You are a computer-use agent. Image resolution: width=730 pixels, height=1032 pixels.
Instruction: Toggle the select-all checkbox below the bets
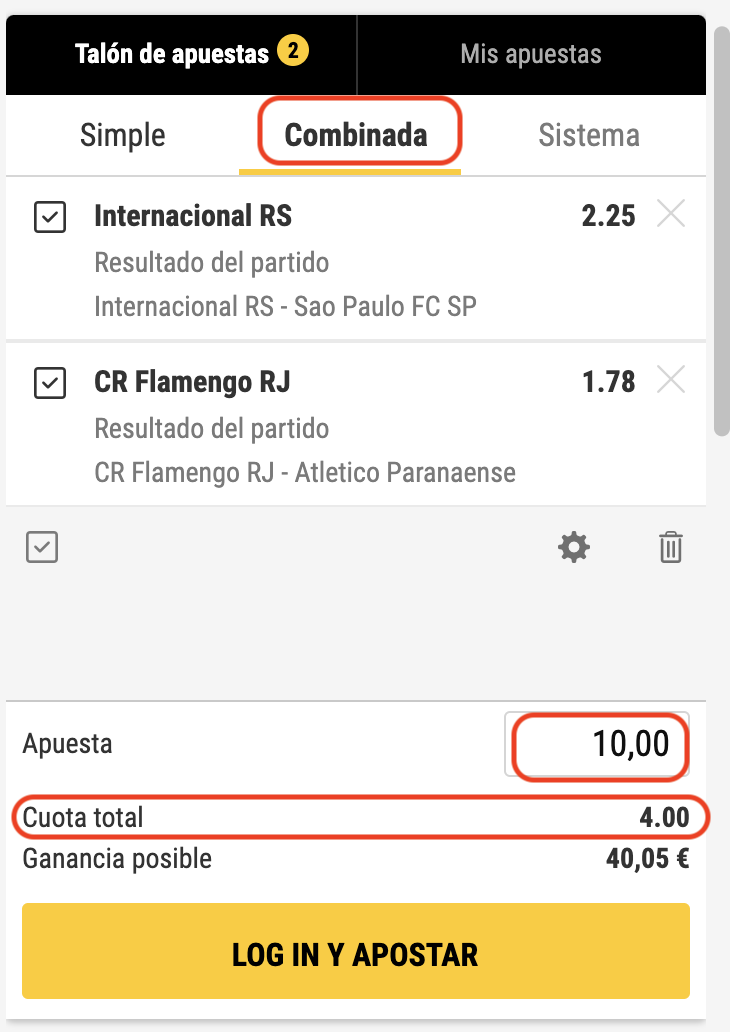[42, 547]
